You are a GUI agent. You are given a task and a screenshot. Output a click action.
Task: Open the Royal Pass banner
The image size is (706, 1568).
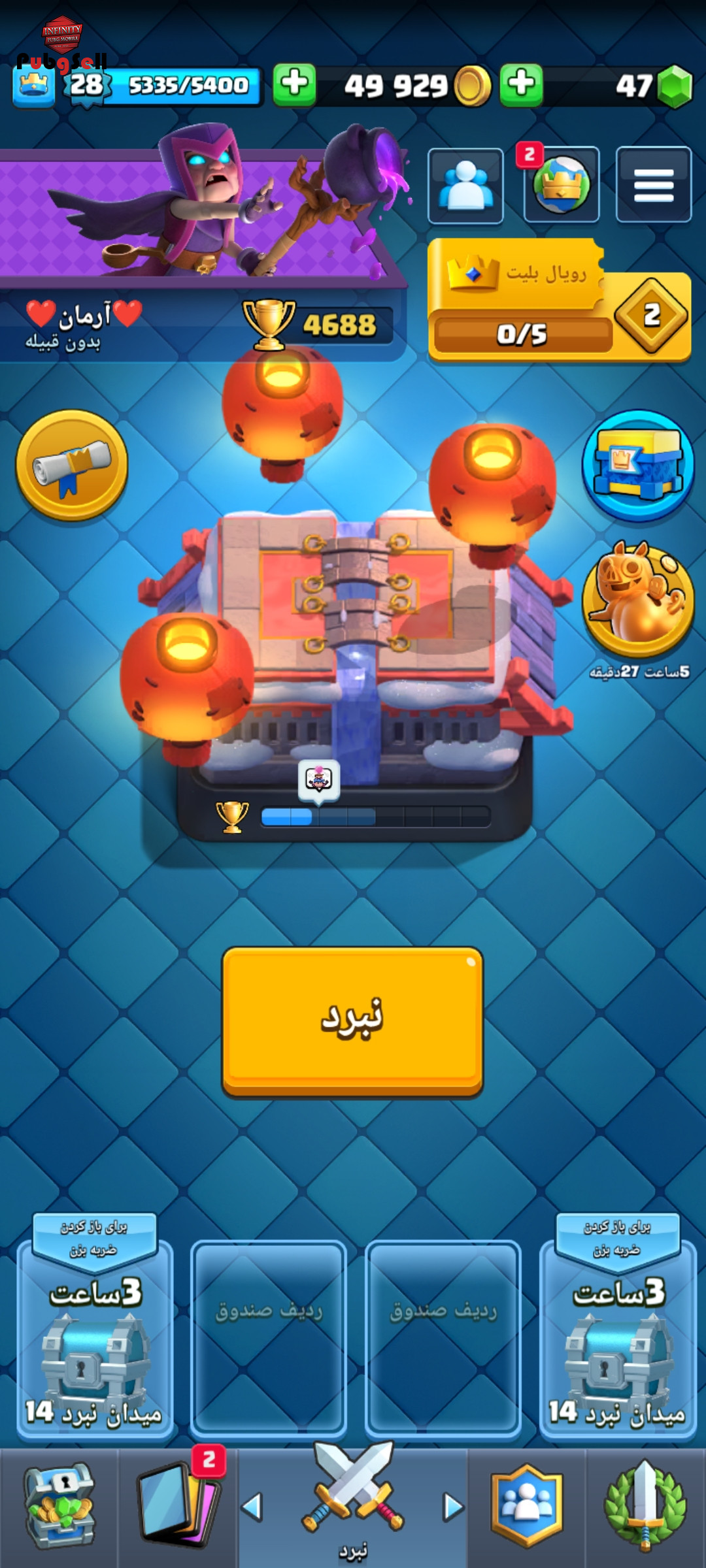click(559, 301)
